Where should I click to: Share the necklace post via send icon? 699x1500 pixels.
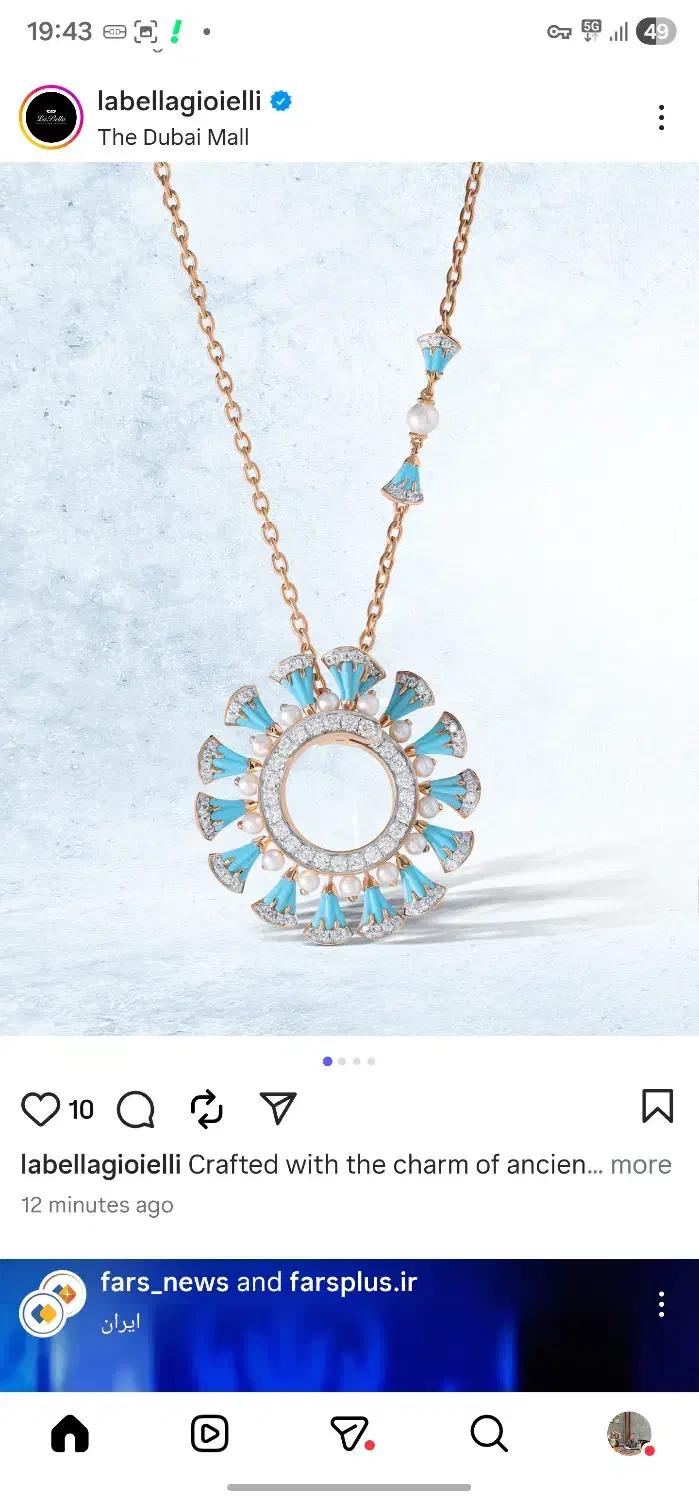[x=278, y=1108]
